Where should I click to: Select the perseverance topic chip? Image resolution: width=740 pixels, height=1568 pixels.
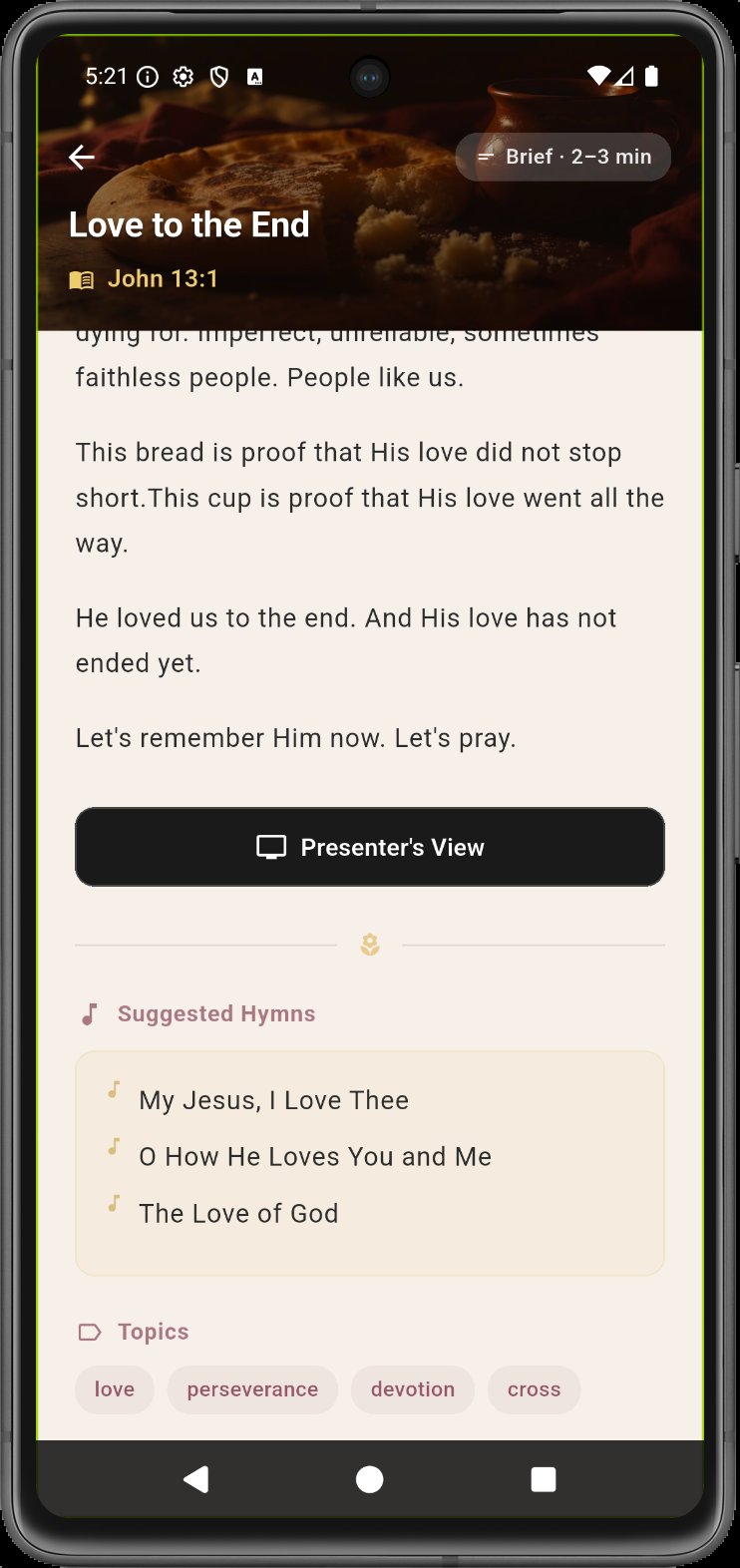click(252, 1389)
